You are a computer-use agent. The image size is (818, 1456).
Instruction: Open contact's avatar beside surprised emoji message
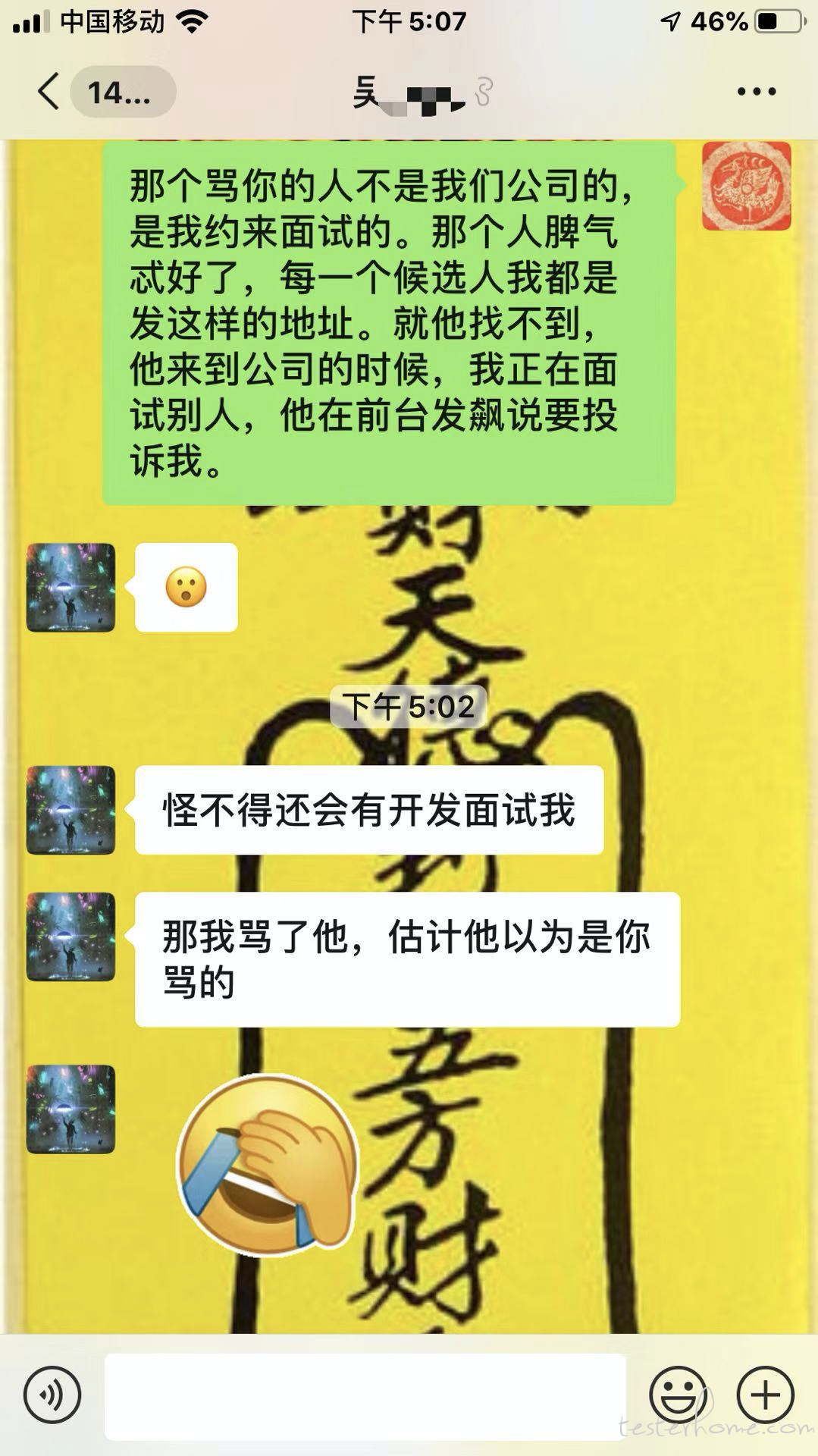tap(71, 587)
